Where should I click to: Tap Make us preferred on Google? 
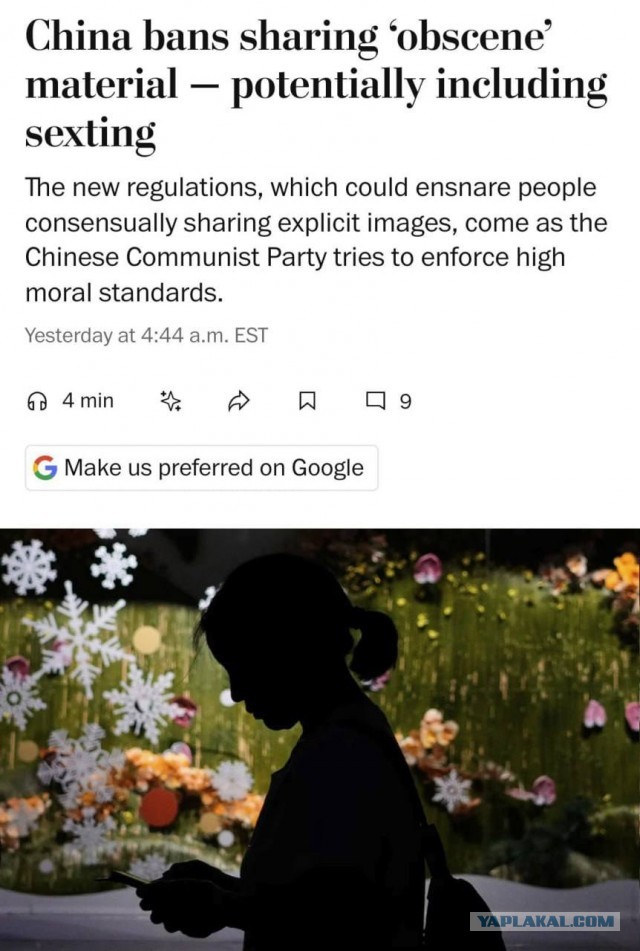pyautogui.click(x=201, y=467)
